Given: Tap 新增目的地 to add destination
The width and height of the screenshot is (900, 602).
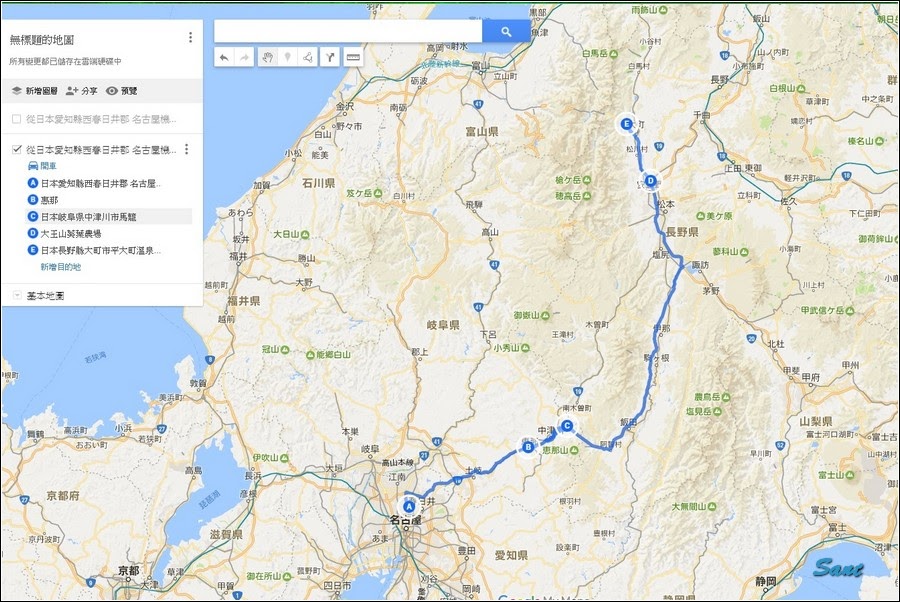Looking at the screenshot, I should click(x=60, y=267).
